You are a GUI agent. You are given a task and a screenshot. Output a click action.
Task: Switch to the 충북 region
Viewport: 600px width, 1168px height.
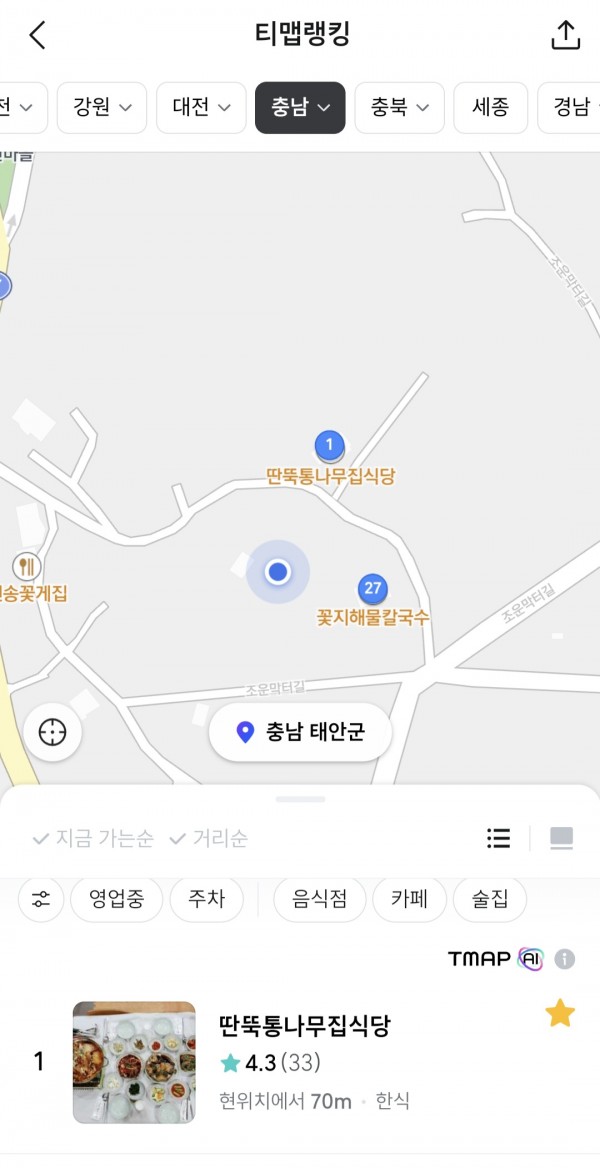pos(400,108)
